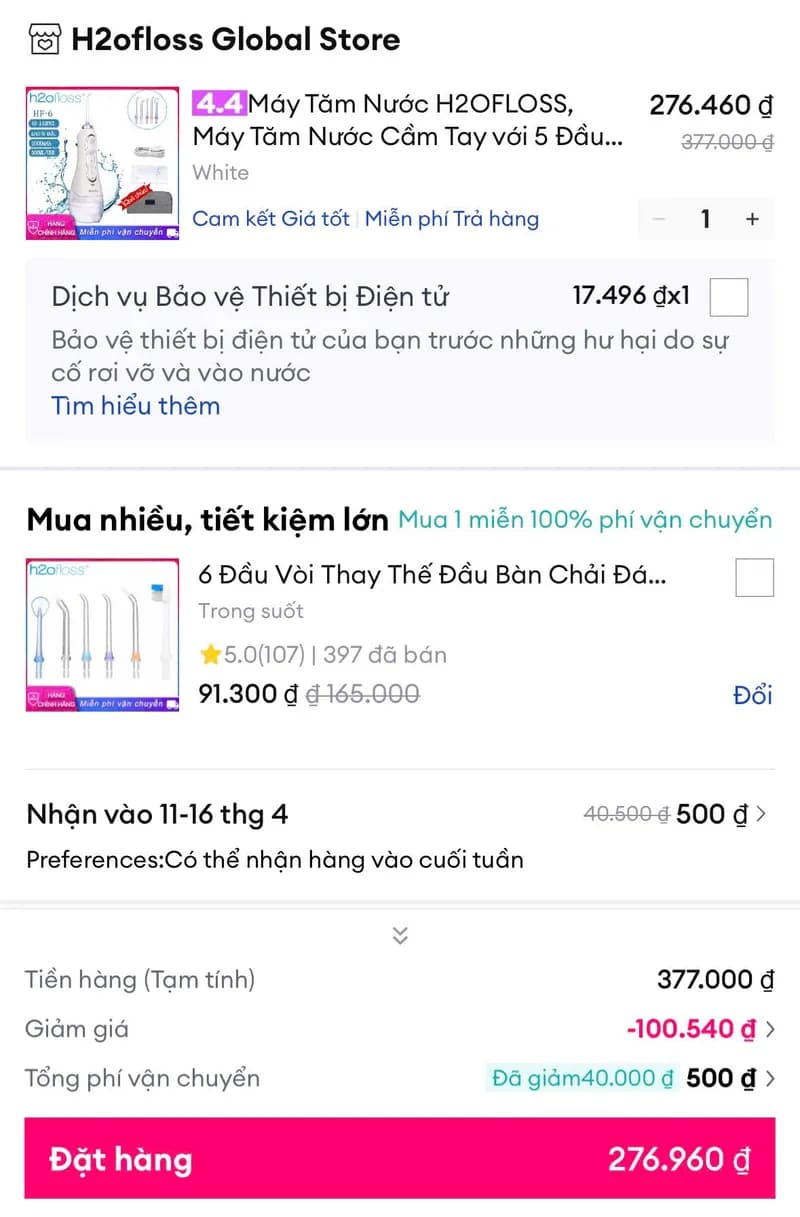
Task: Open Tìm hiểu thêm link
Action: tap(136, 406)
